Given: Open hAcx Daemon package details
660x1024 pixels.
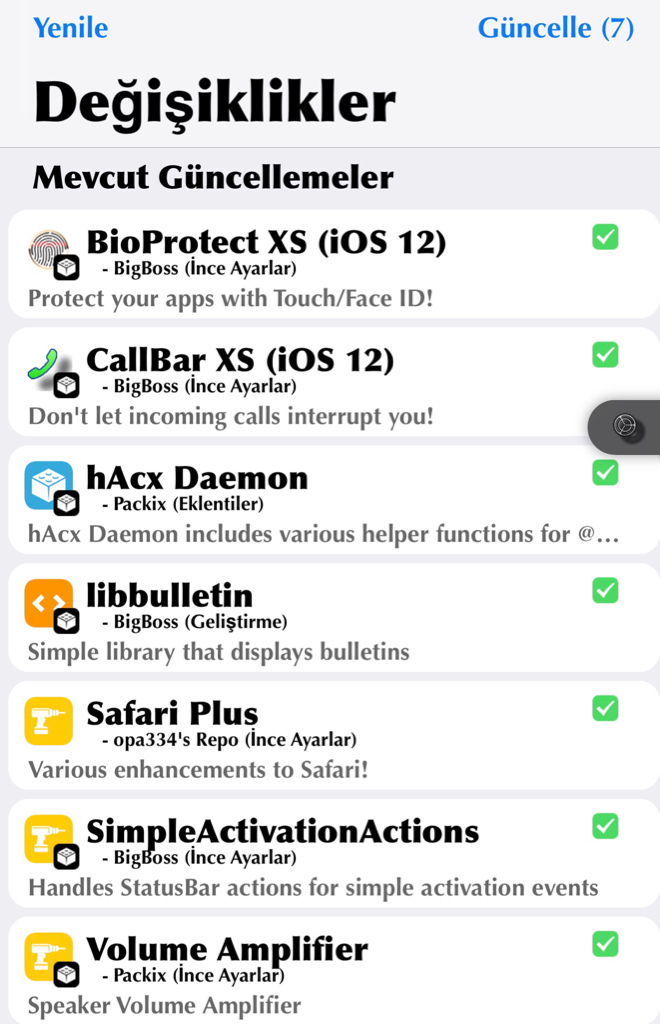Looking at the screenshot, I should point(197,478).
